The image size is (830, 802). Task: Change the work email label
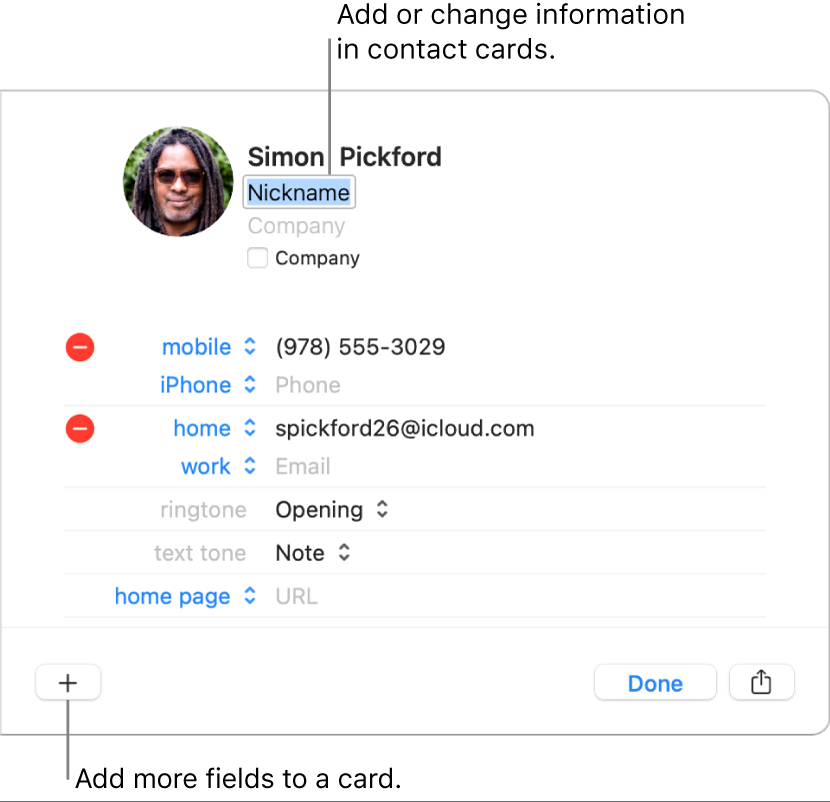pos(219,467)
